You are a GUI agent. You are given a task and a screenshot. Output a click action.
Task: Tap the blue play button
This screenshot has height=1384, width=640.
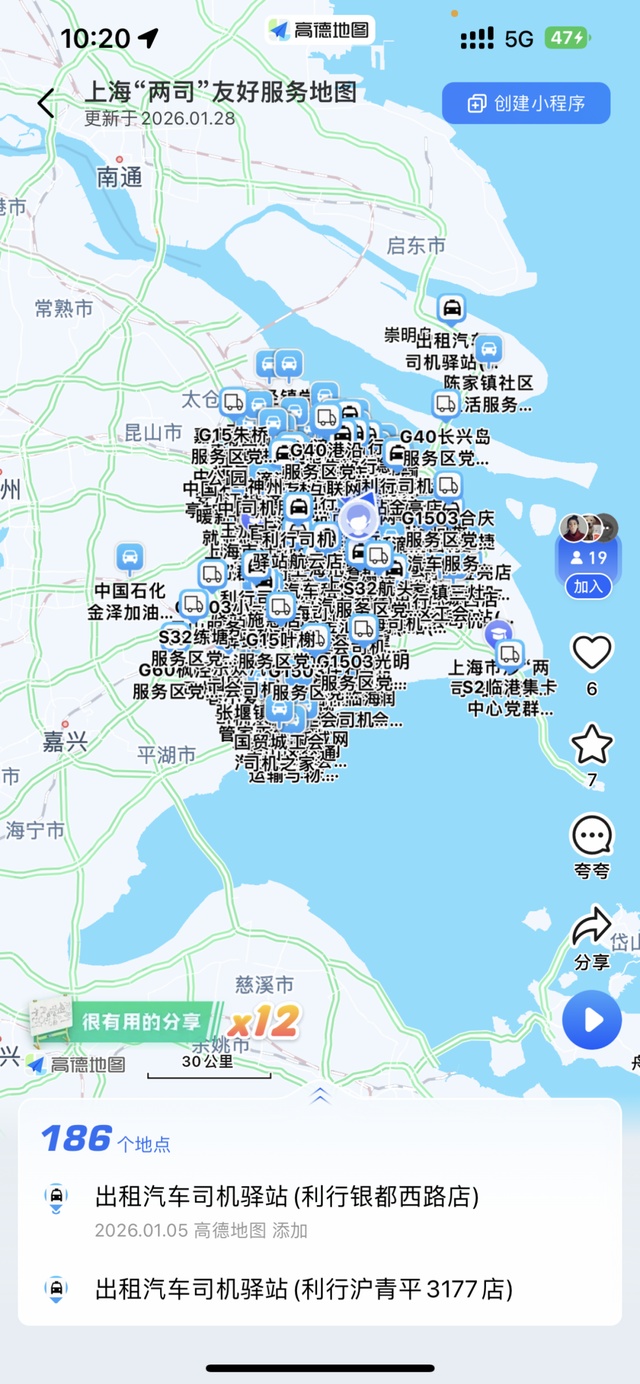(x=591, y=1020)
